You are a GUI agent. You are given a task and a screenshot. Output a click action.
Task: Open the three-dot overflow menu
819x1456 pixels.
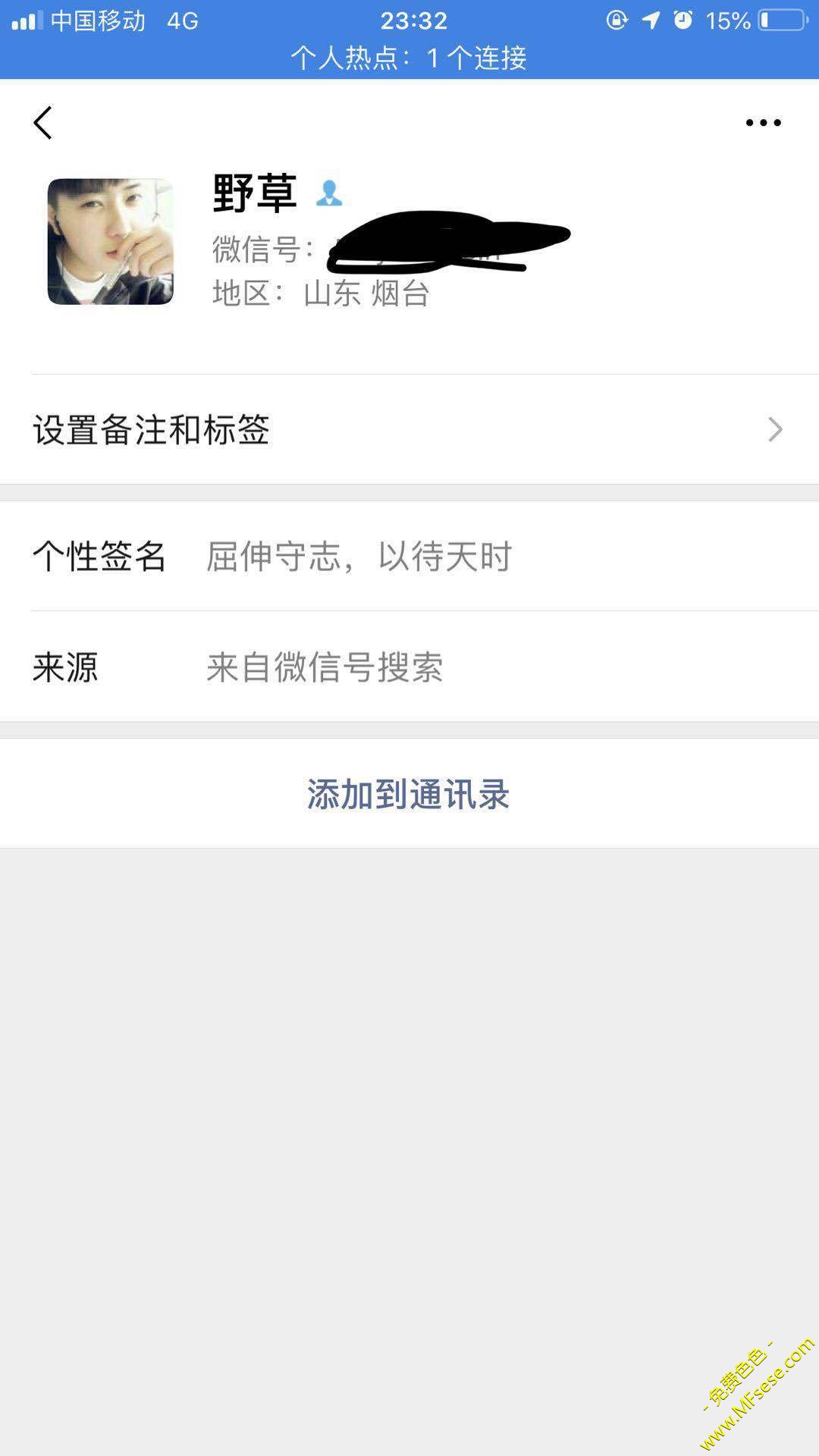coord(763,123)
